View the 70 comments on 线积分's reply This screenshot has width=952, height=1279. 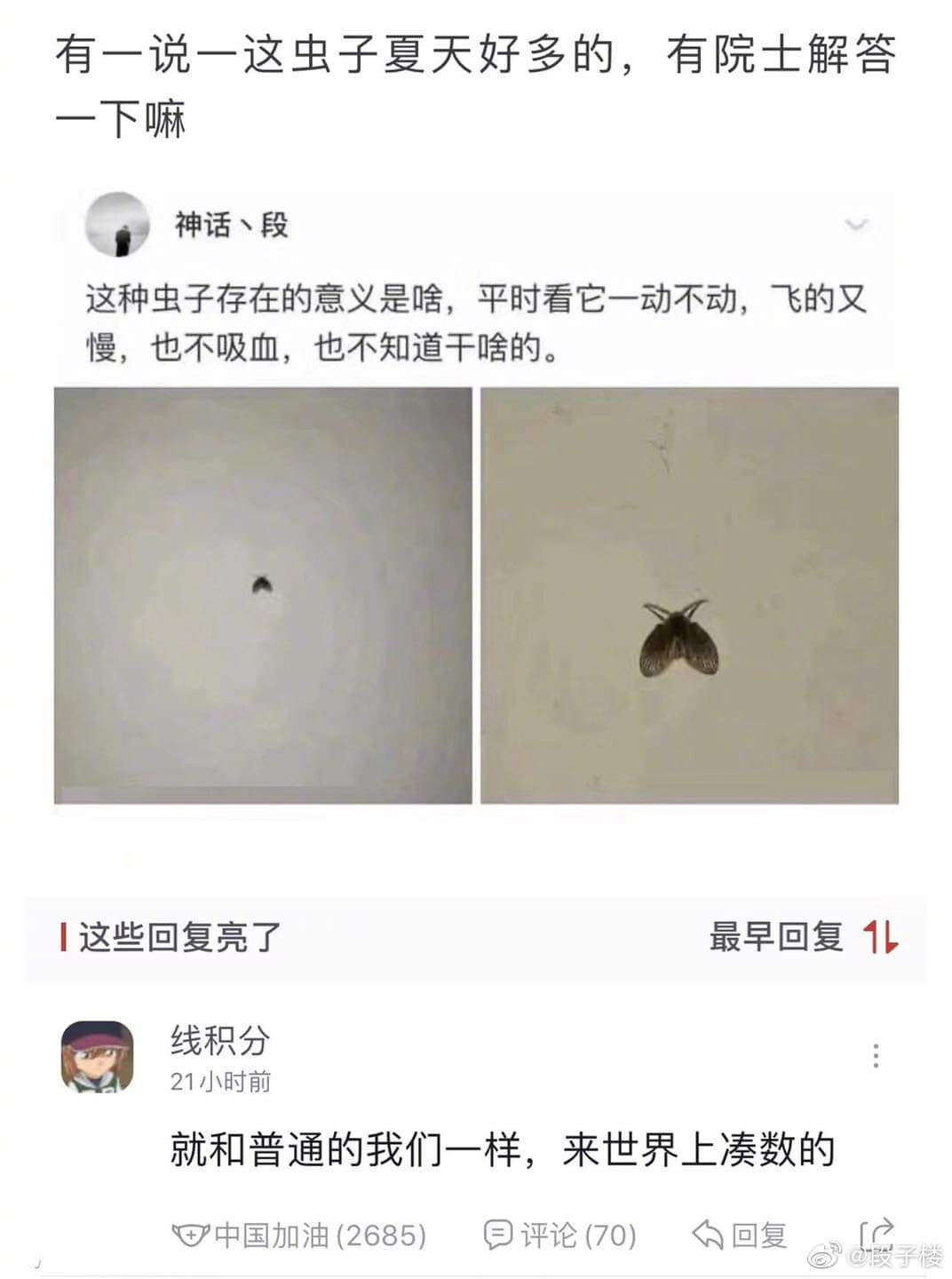(560, 1235)
